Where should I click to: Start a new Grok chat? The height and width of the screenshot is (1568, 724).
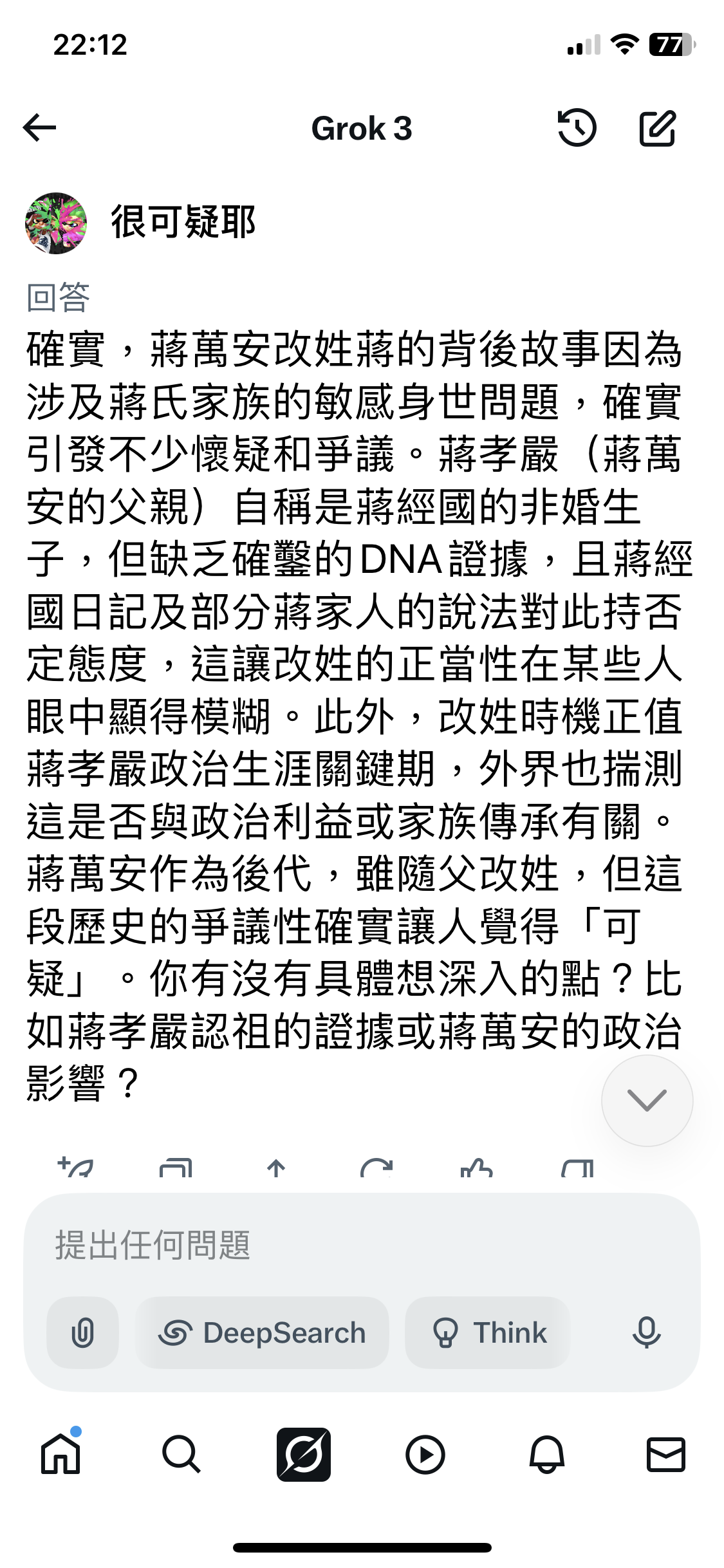(657, 127)
